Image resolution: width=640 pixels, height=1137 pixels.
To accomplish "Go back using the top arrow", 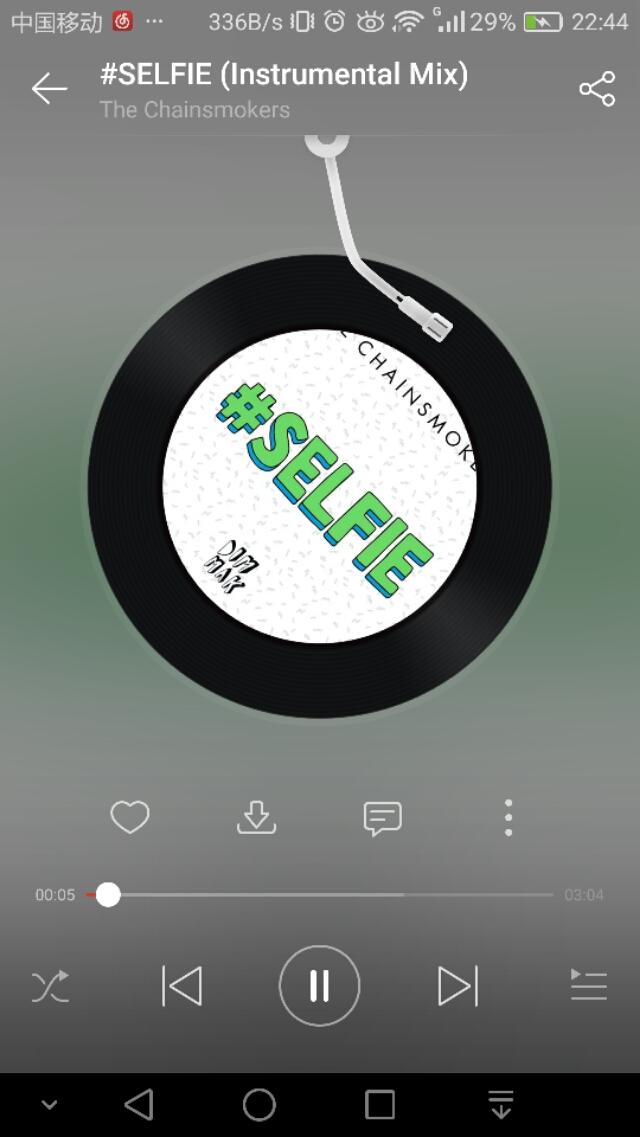I will point(49,89).
